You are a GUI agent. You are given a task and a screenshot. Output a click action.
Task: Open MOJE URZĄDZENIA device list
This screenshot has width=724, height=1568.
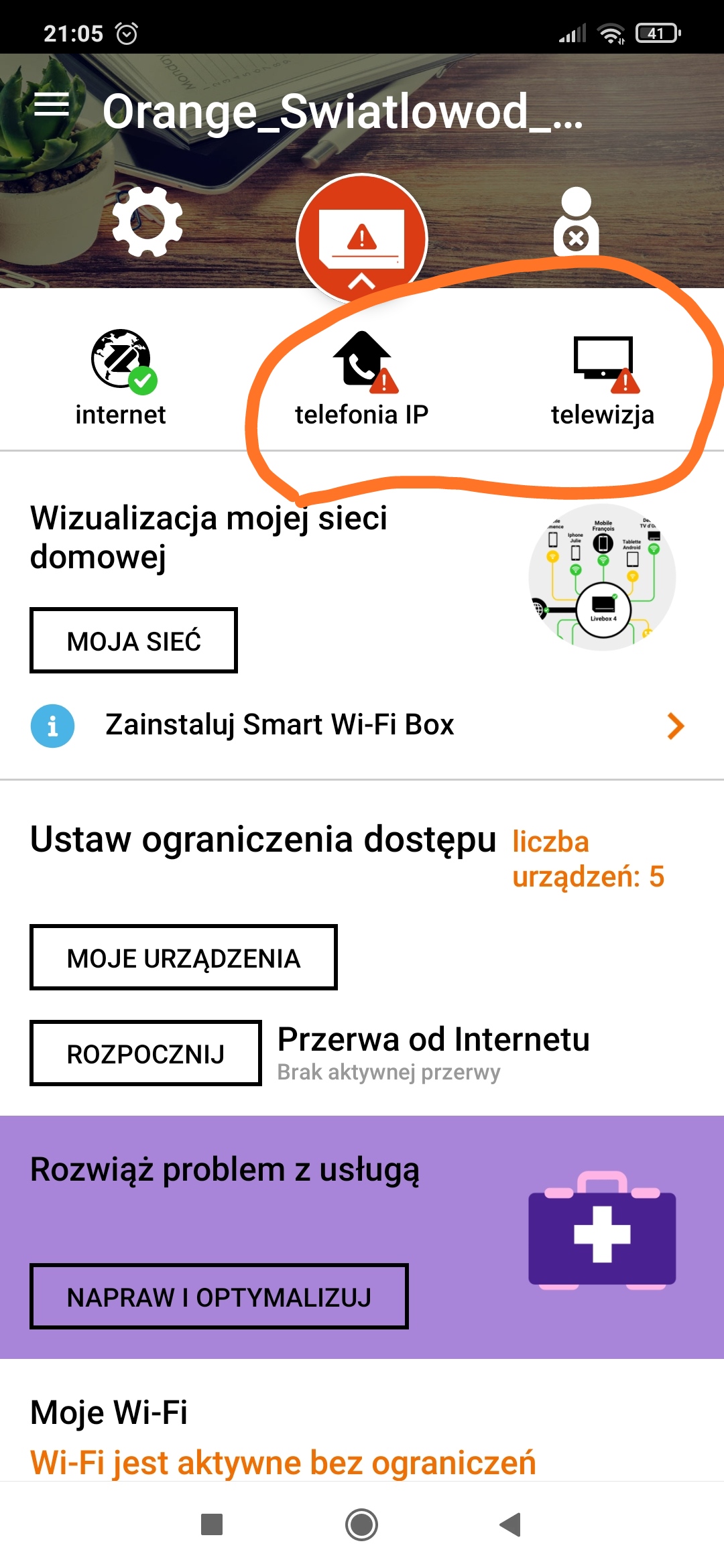point(182,958)
